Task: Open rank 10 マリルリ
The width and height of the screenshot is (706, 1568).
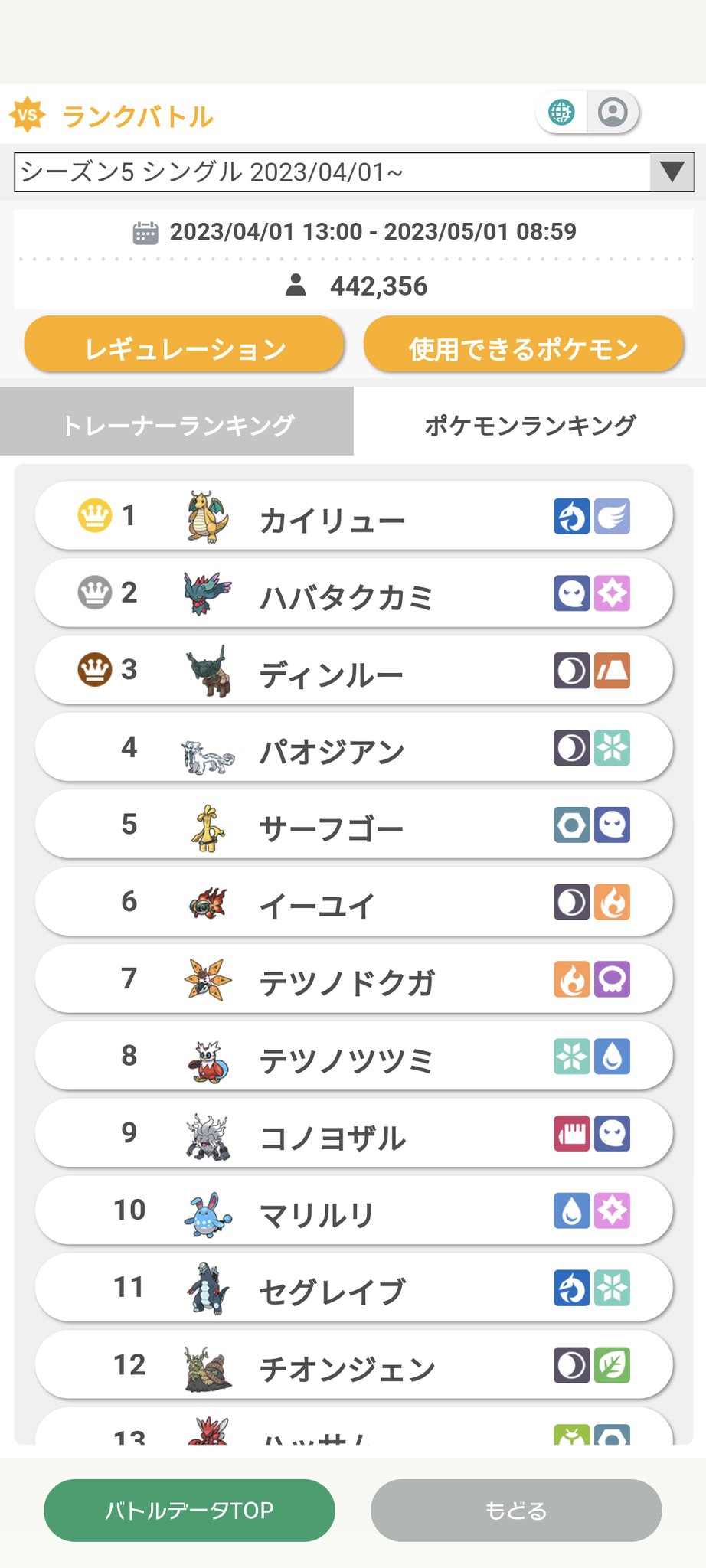Action: (x=354, y=1210)
